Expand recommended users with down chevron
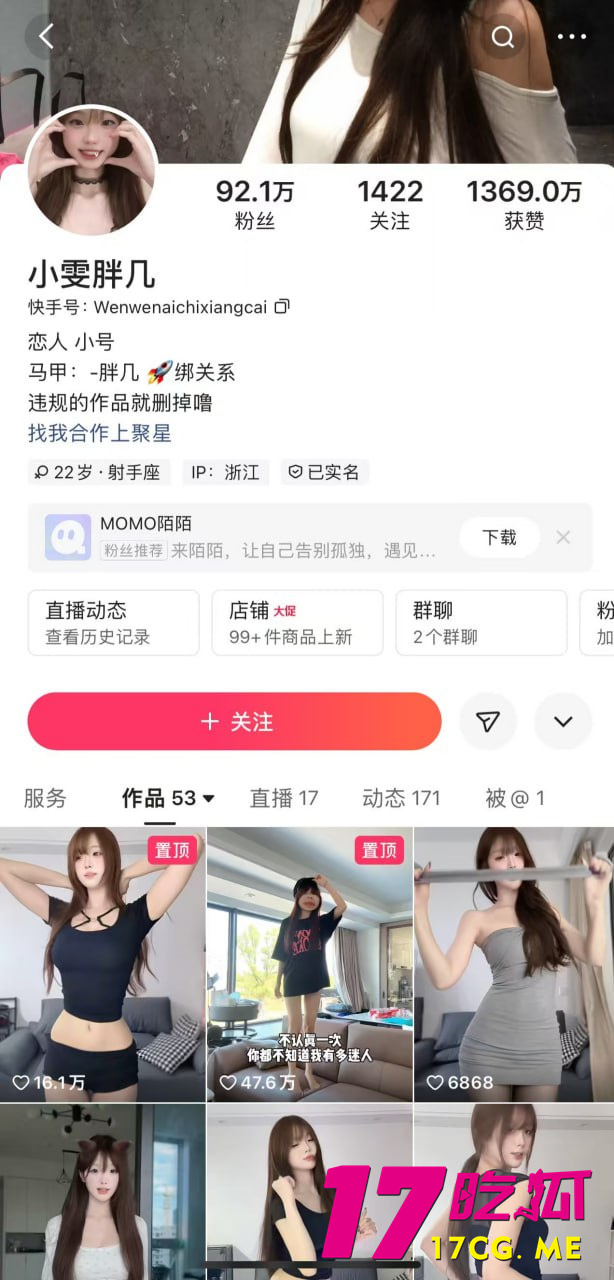This screenshot has width=614, height=1280. 563,721
